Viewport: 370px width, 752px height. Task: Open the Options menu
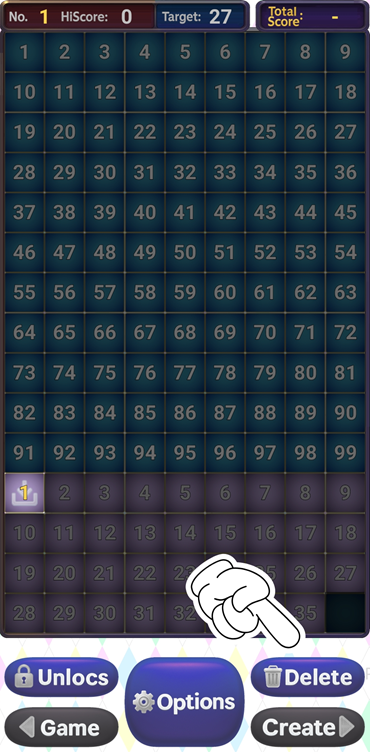point(185,702)
